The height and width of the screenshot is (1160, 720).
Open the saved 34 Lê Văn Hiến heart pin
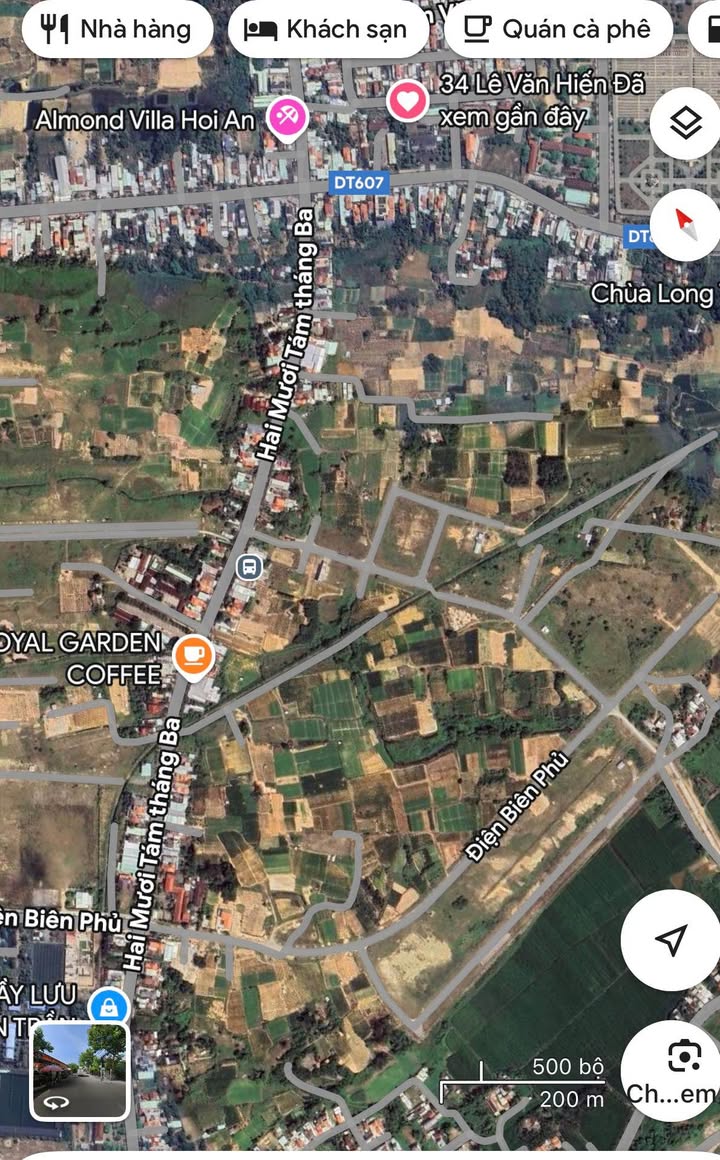[x=407, y=100]
